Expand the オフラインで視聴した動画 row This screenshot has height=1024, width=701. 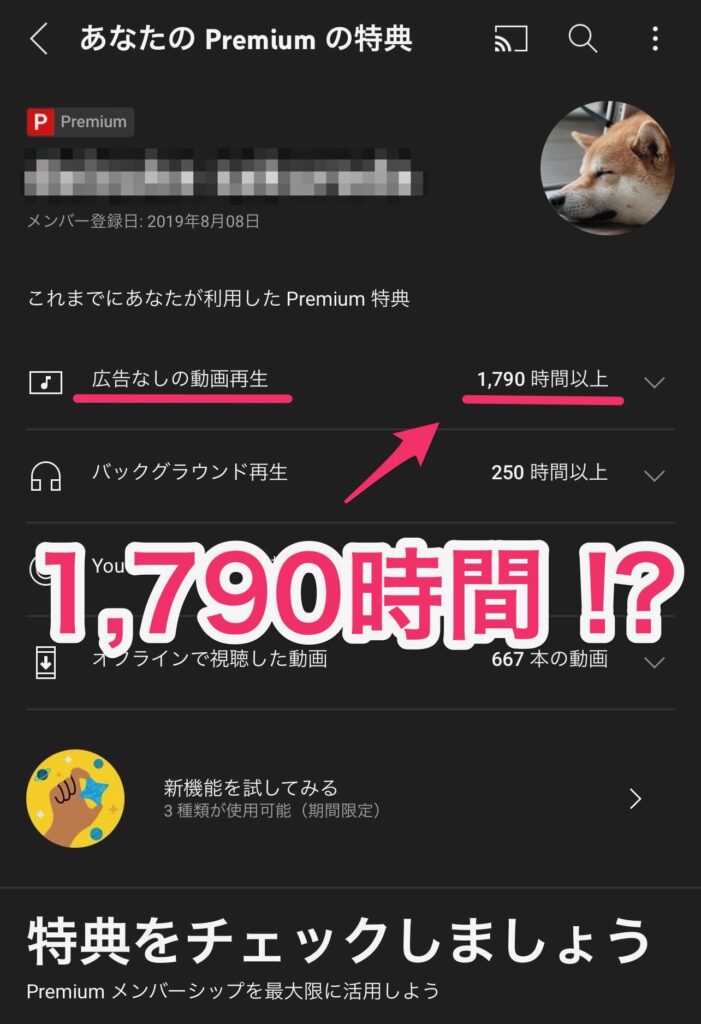pos(654,662)
